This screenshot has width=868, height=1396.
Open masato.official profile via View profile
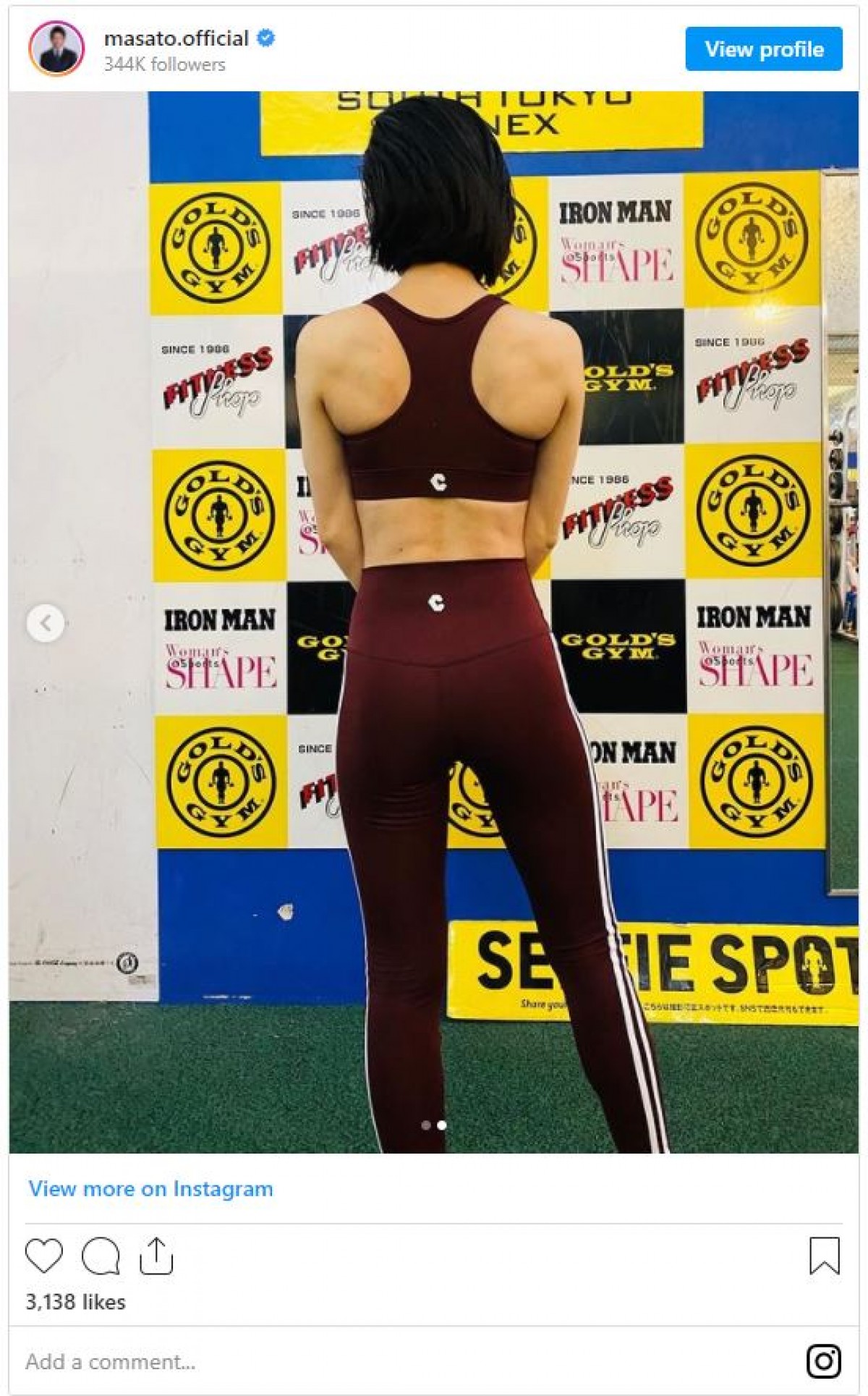click(763, 49)
